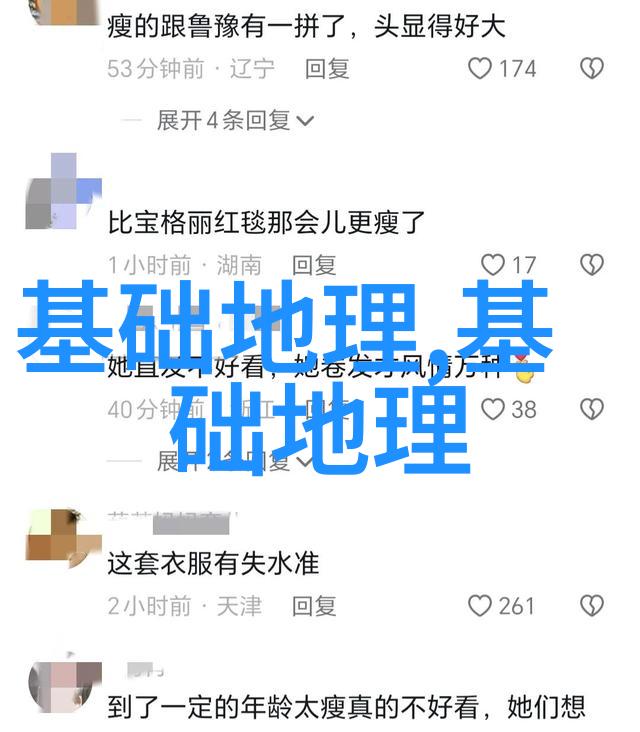Like the comment 比宝格丽红毯那会儿更瘦了
This screenshot has height=732, width=640.
tap(492, 265)
